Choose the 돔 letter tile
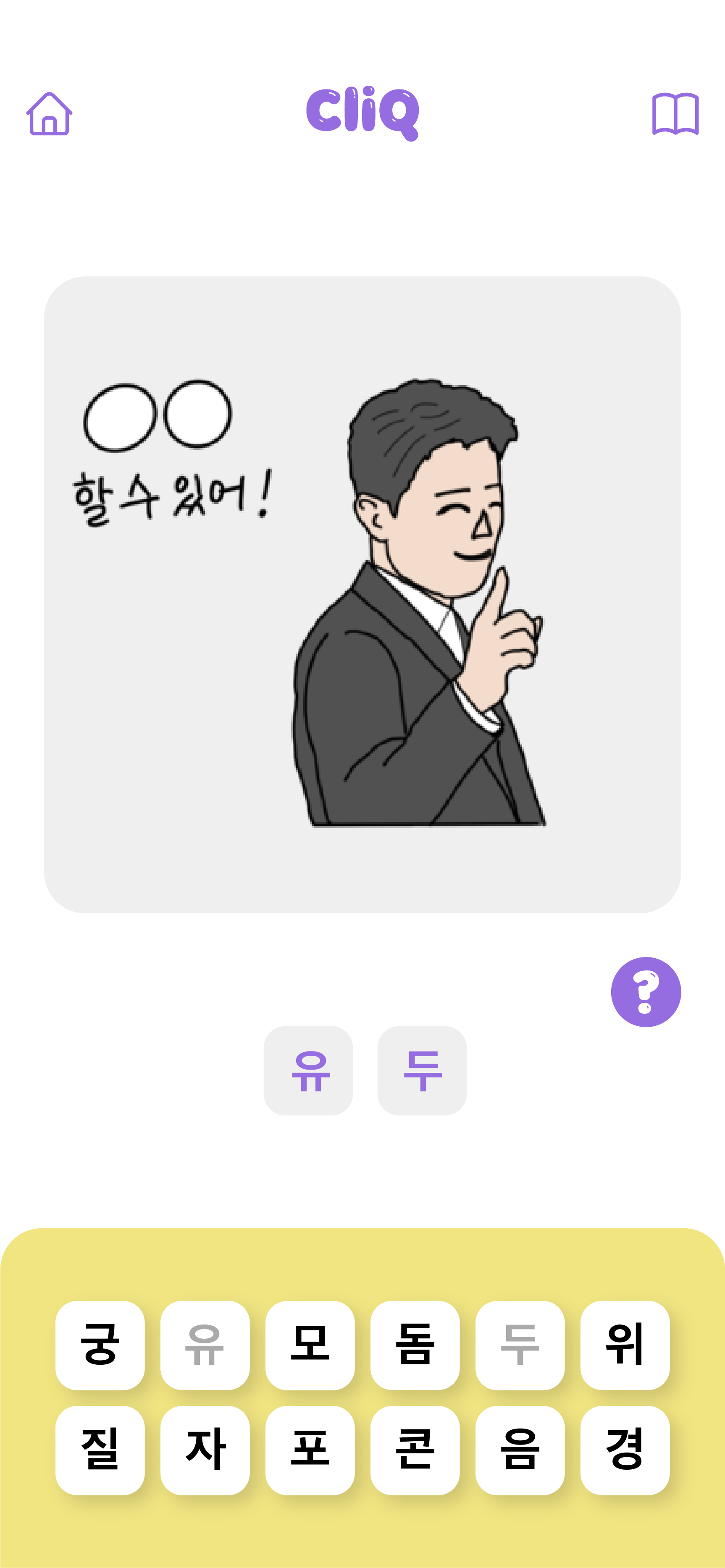Screen dimensions: 725x1568 tap(415, 1345)
